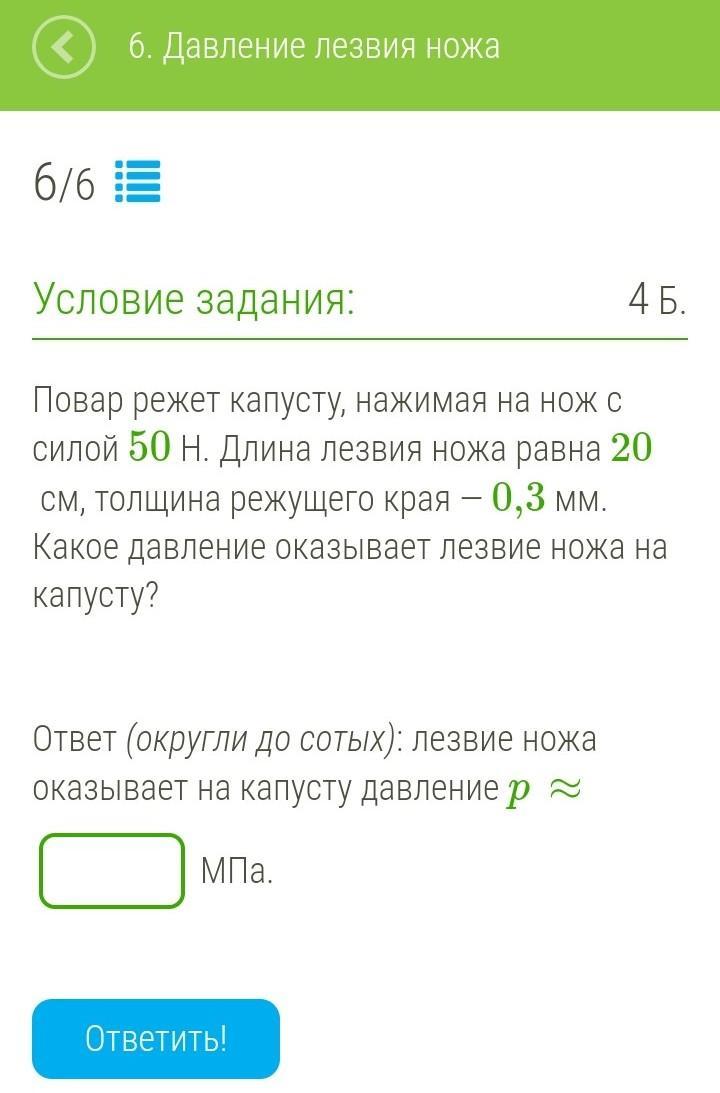Focus the pressure answer field before МПа
Image resolution: width=720 pixels, height=1093 pixels.
[x=112, y=871]
